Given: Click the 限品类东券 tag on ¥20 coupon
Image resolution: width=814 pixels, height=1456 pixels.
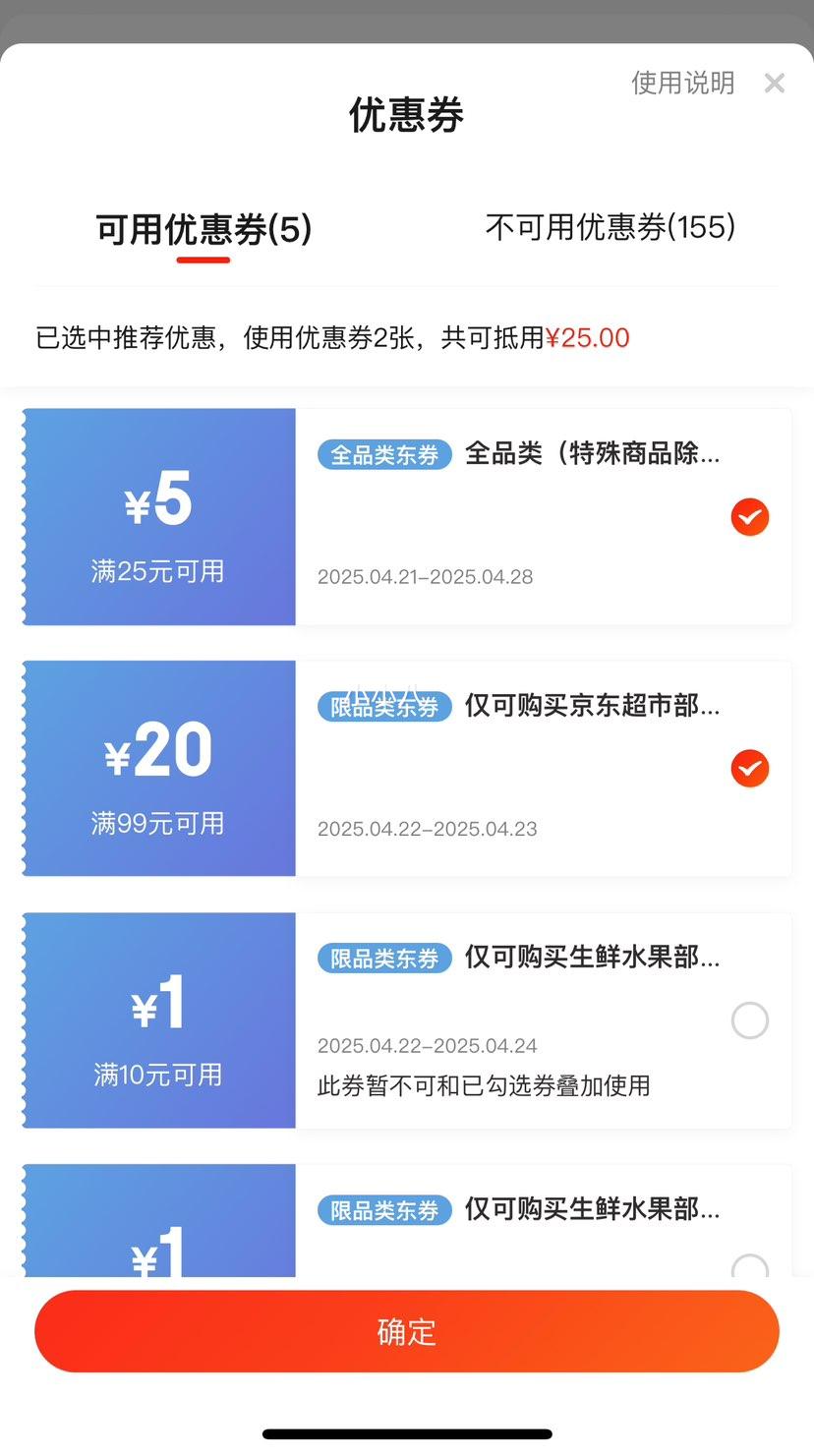Looking at the screenshot, I should [x=384, y=706].
